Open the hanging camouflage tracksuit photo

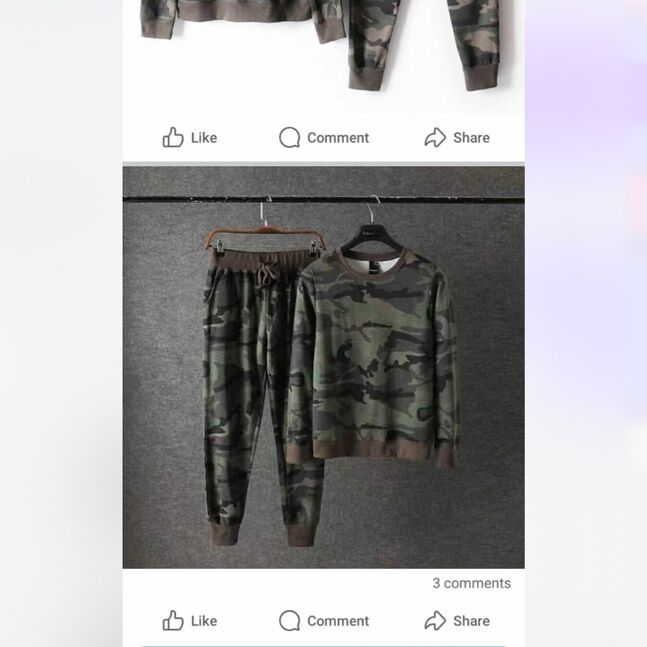(x=323, y=367)
